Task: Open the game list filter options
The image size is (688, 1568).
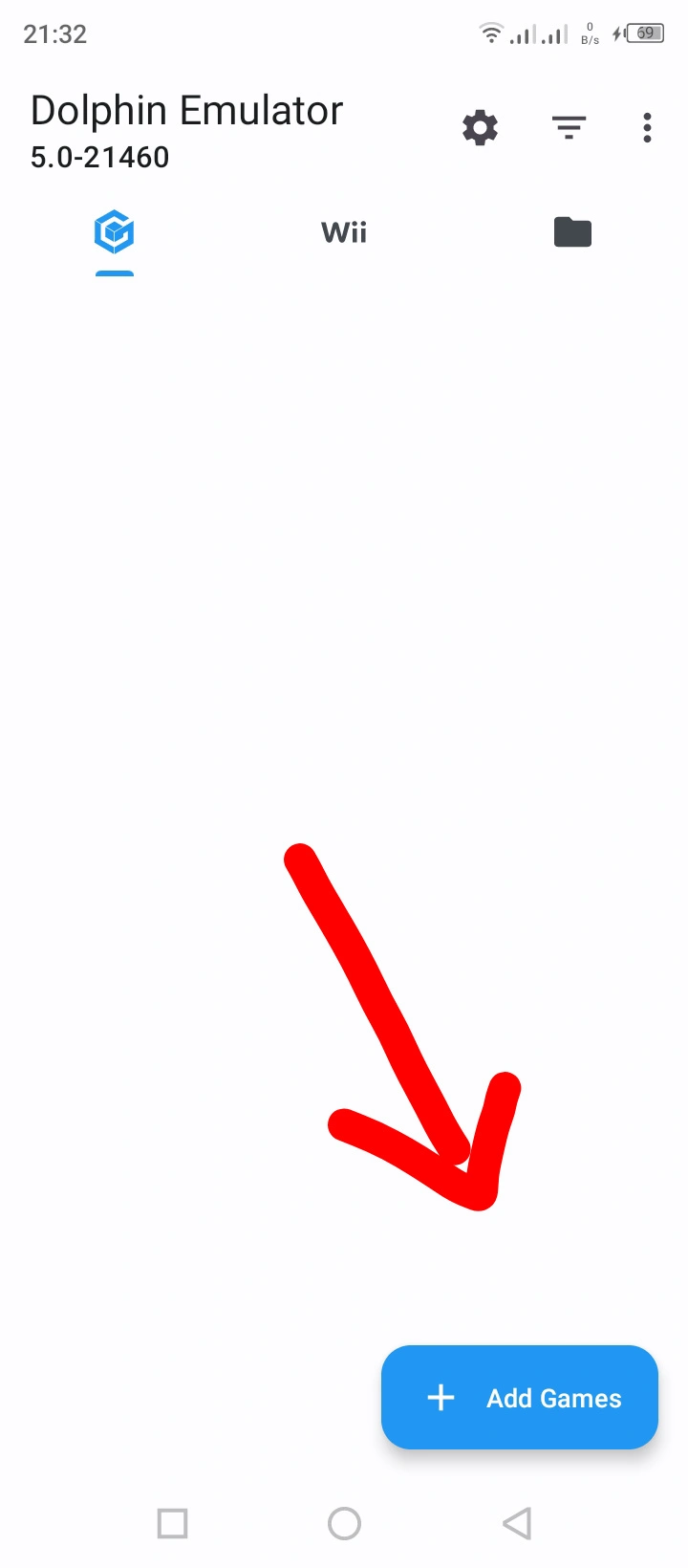Action: pyautogui.click(x=569, y=127)
